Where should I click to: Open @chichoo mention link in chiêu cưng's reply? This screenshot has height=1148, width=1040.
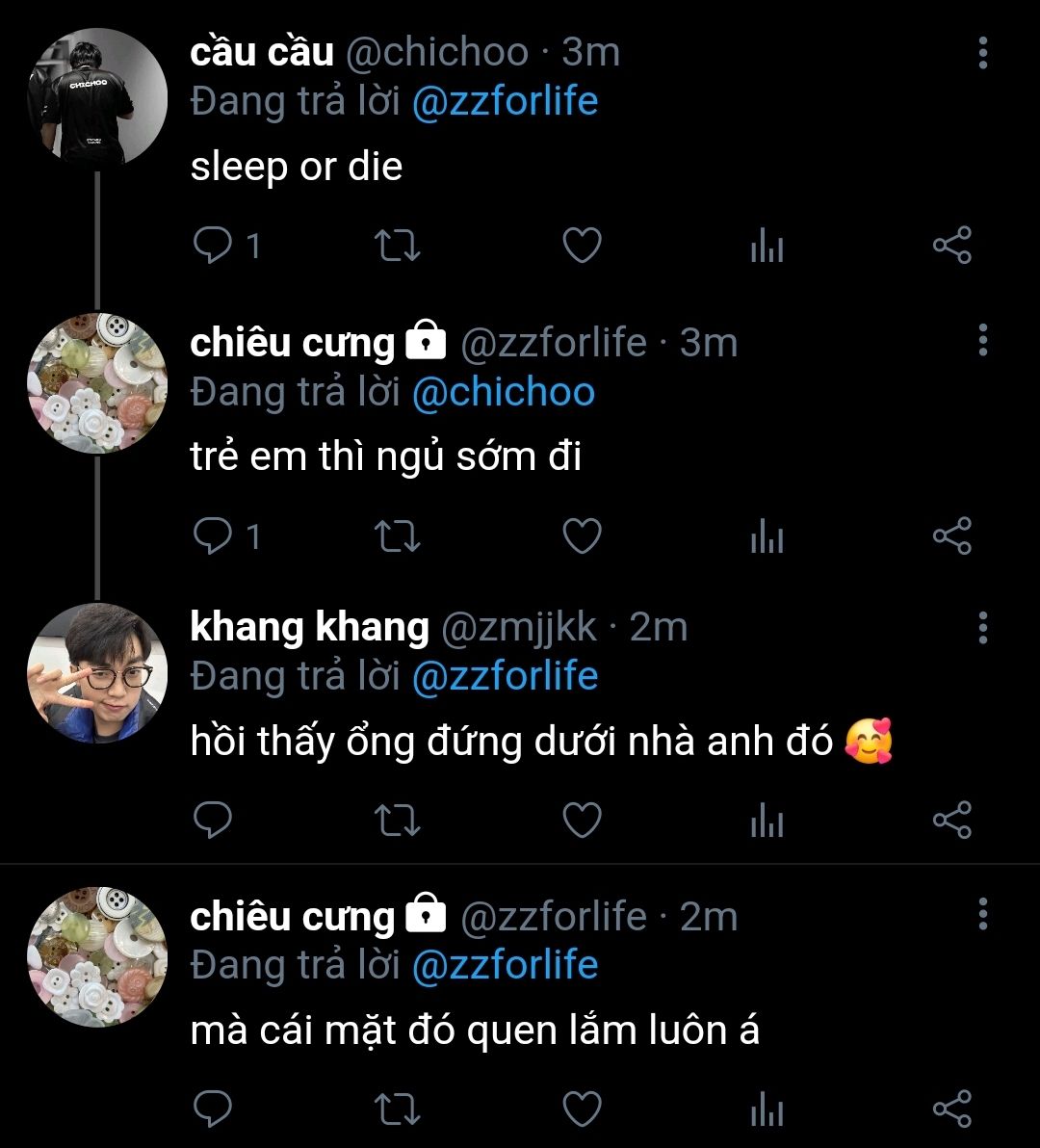503,392
